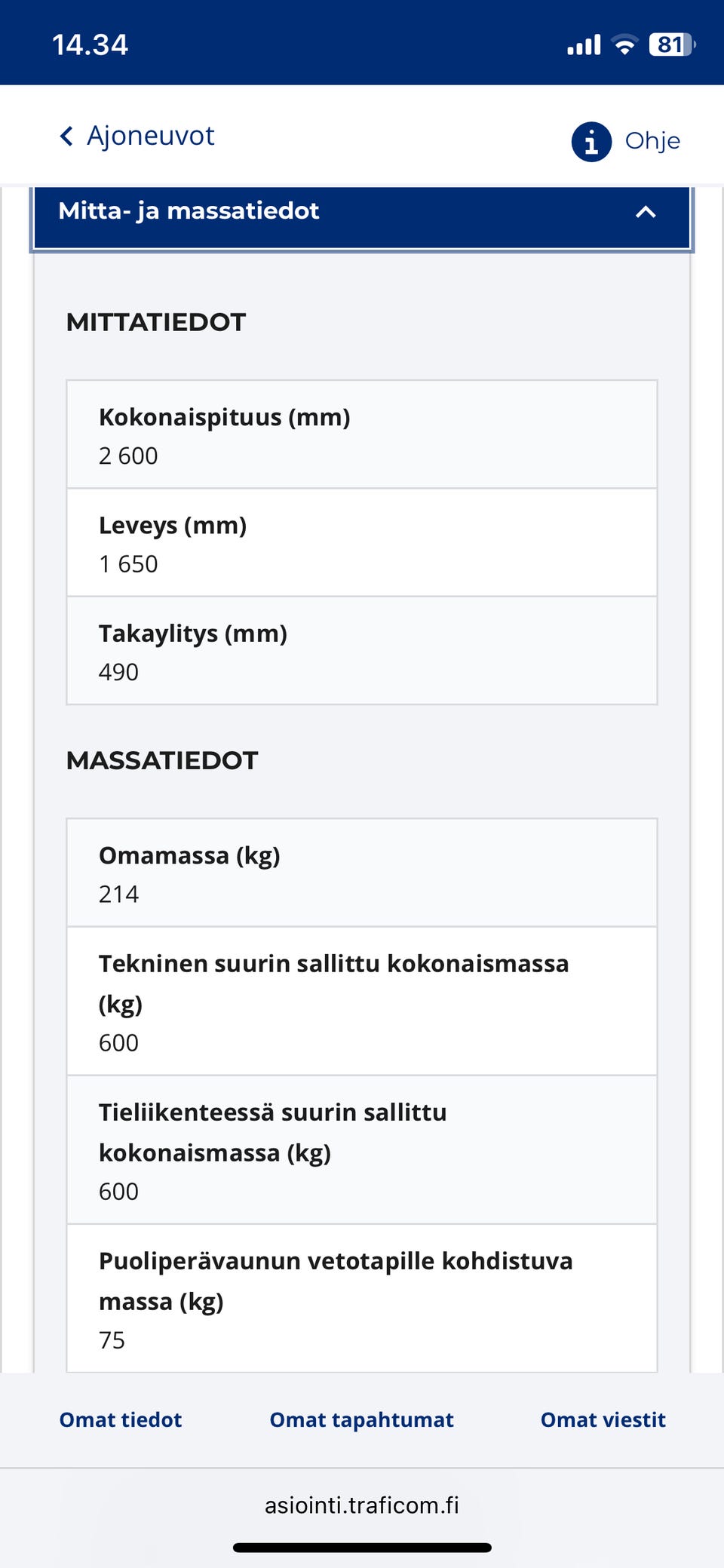
Task: Open Omat viestit
Action: 603,1419
